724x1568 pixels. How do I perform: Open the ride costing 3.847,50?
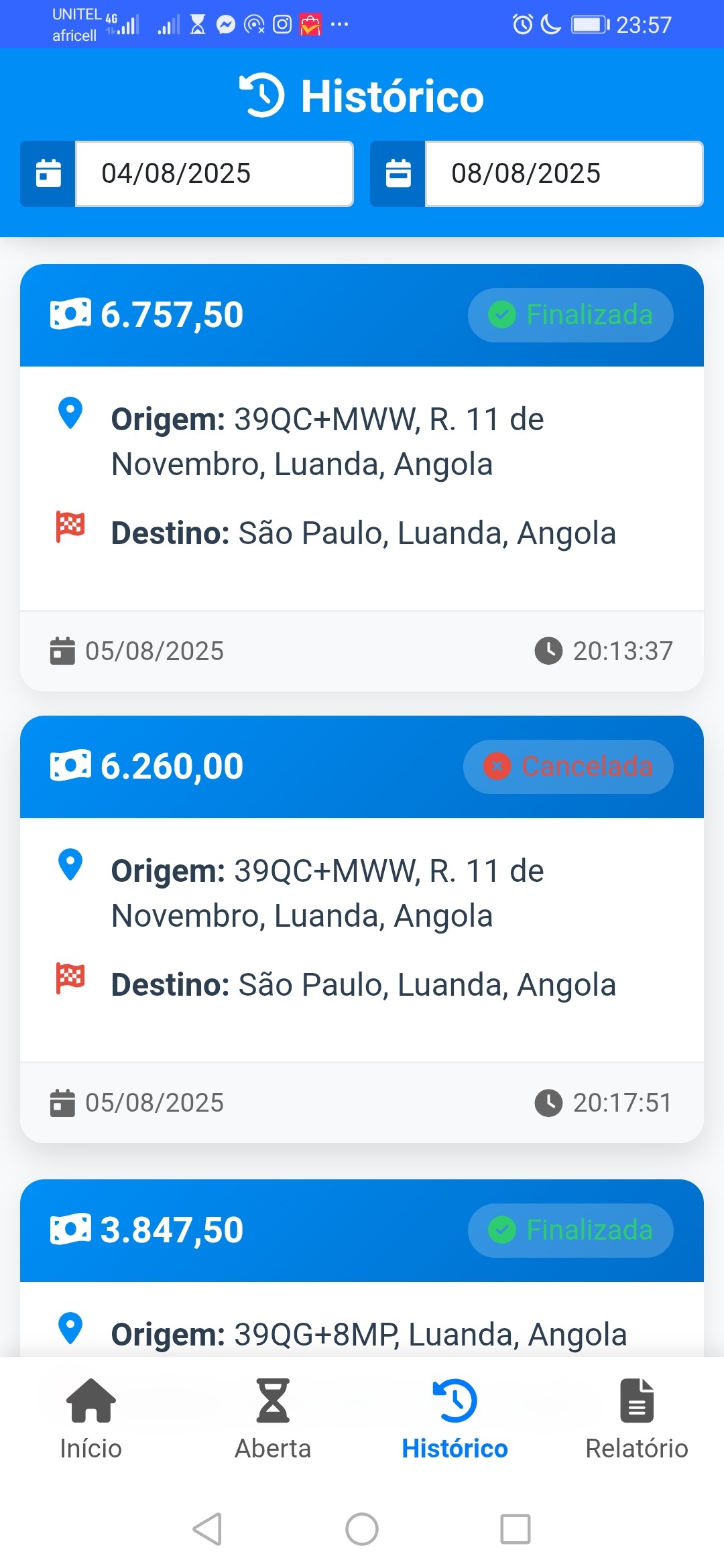pos(362,1268)
